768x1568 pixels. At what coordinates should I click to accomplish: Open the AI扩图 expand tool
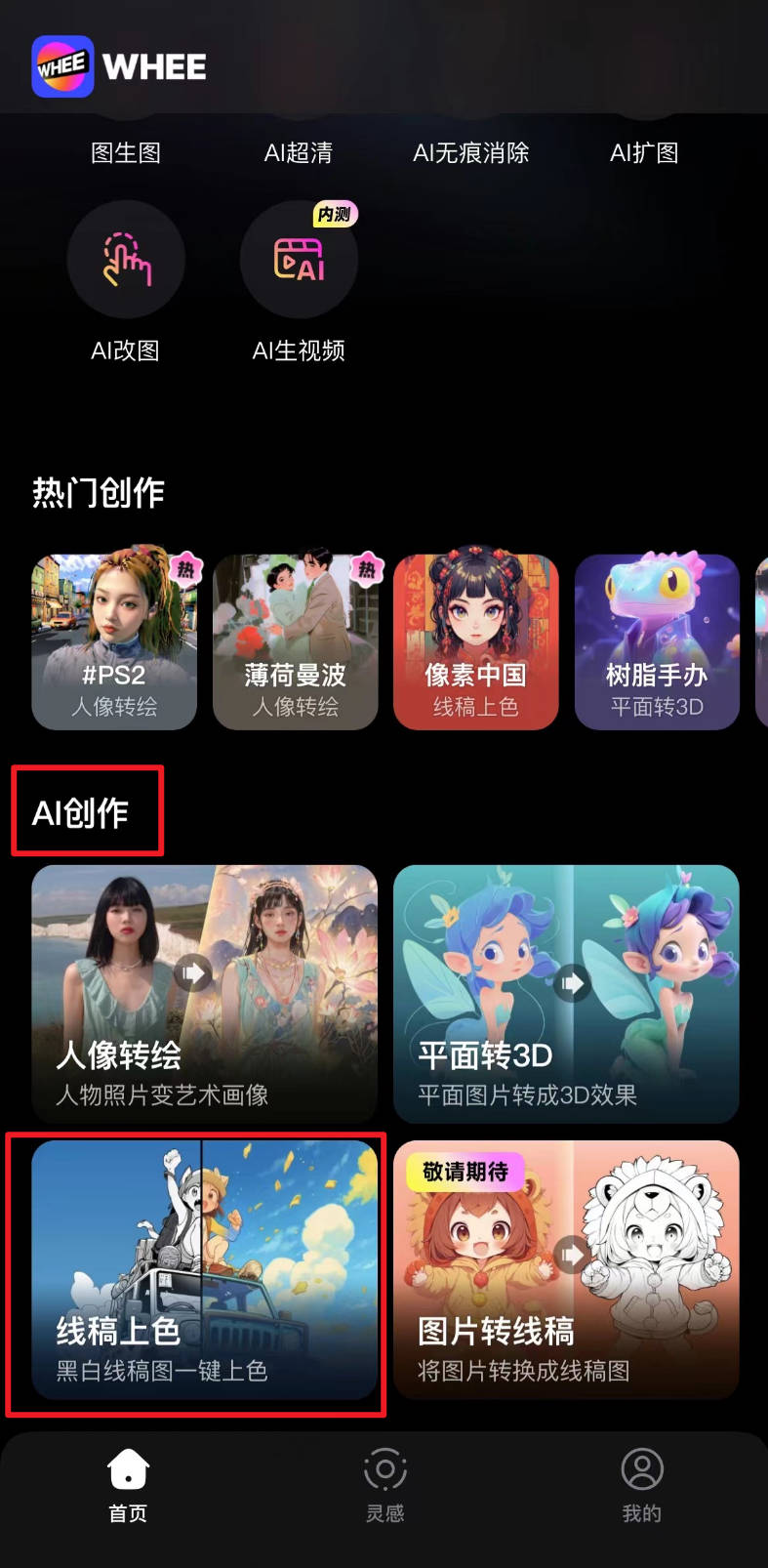(646, 152)
